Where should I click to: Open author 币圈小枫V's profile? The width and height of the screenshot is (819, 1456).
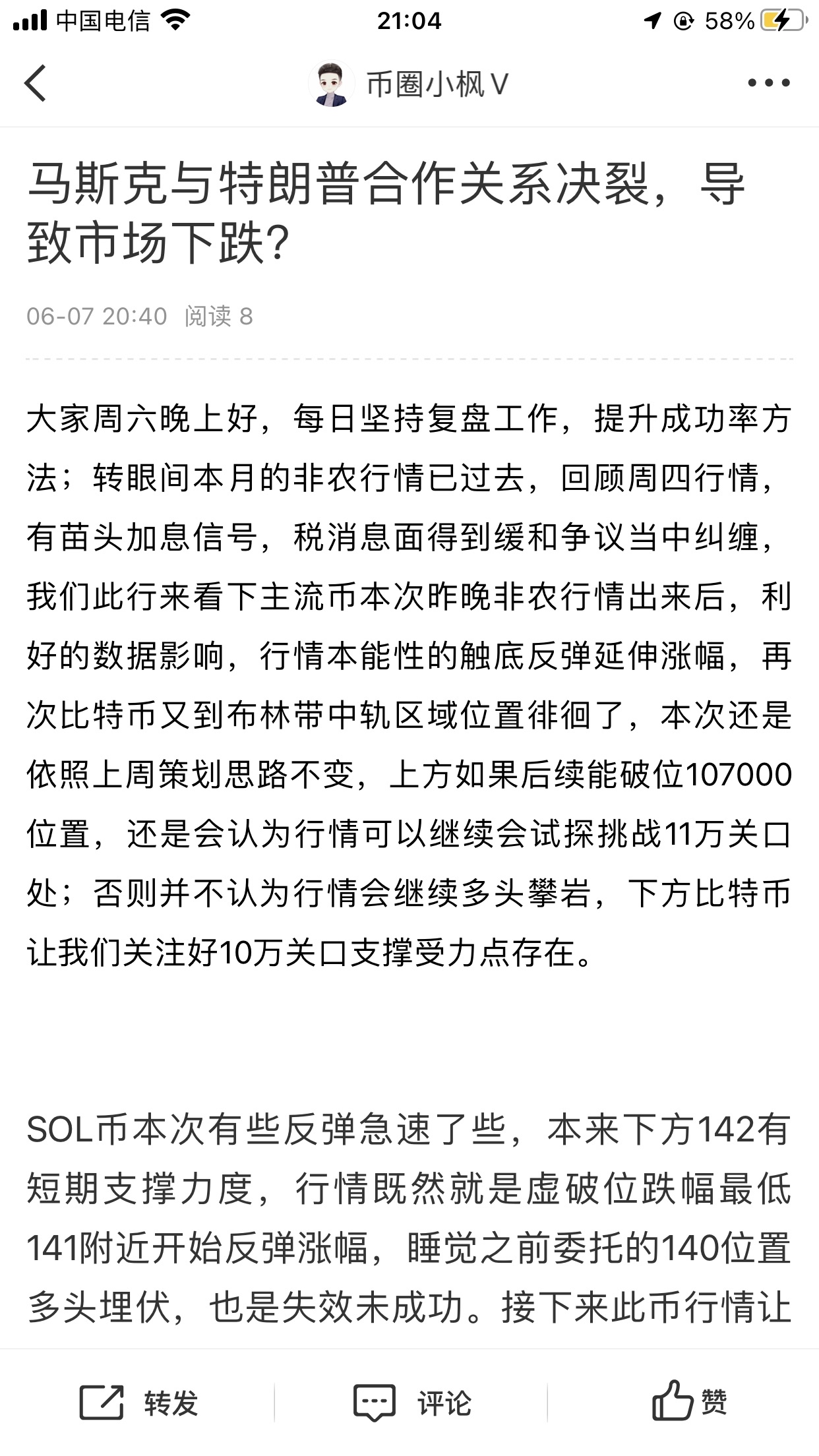[409, 84]
